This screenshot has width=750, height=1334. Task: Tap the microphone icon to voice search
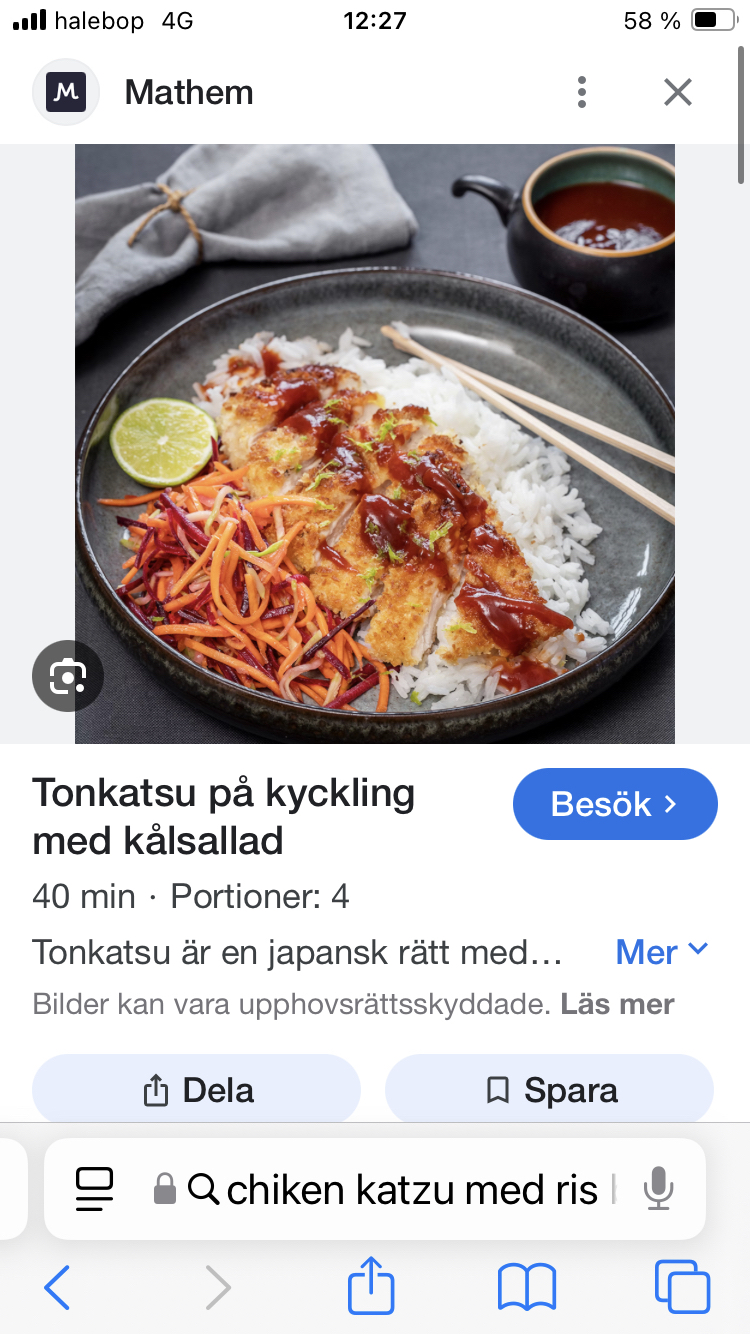(x=659, y=1189)
